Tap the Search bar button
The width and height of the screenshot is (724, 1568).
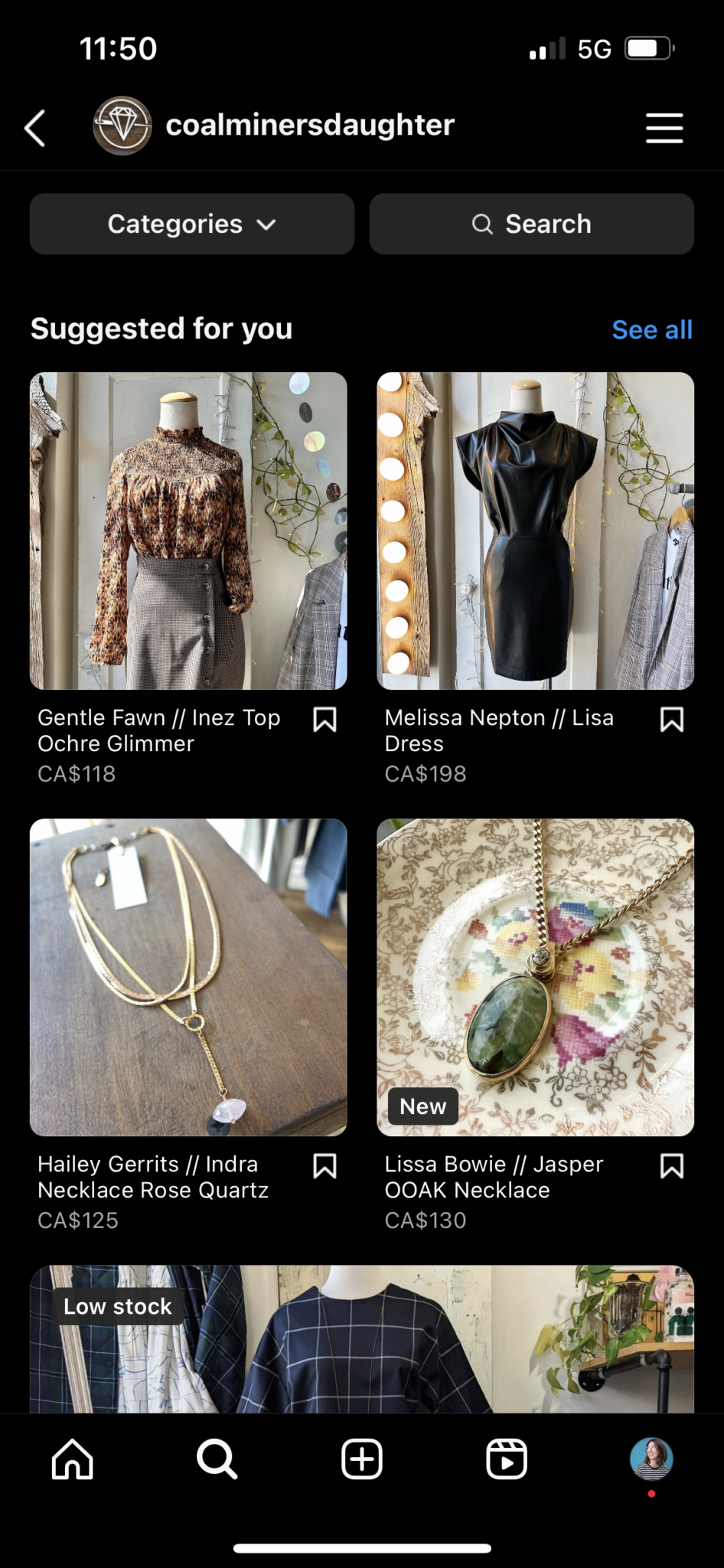click(531, 224)
